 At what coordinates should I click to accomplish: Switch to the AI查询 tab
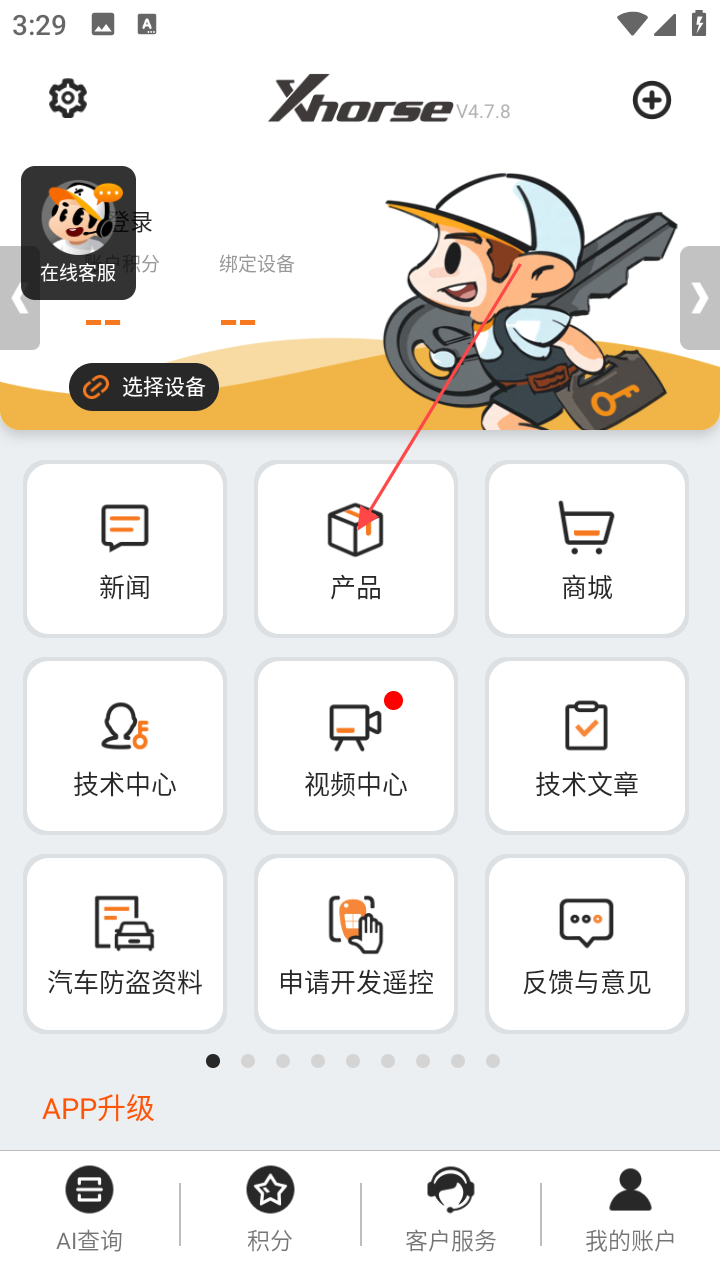click(90, 1210)
